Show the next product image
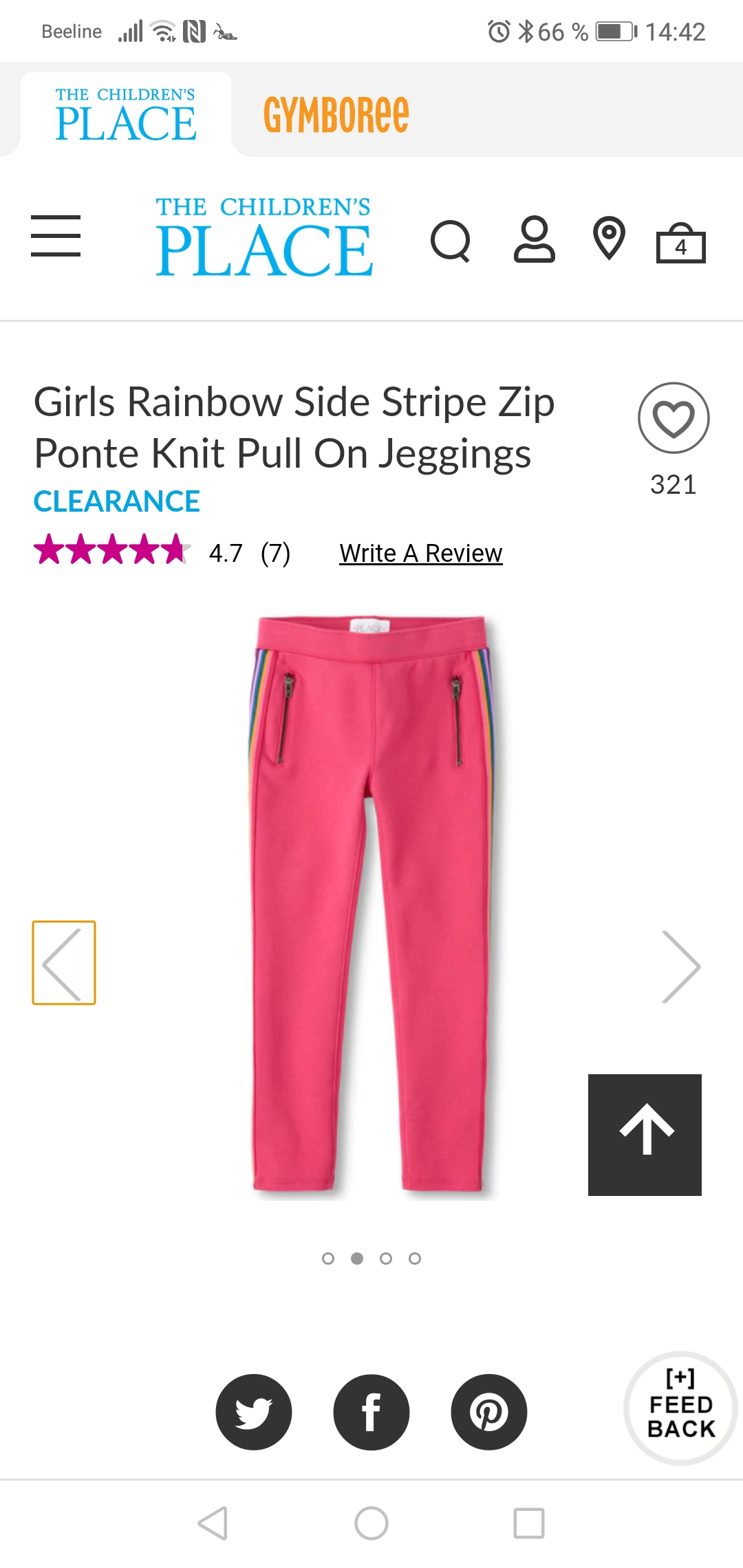The width and height of the screenshot is (743, 1568). point(680,966)
